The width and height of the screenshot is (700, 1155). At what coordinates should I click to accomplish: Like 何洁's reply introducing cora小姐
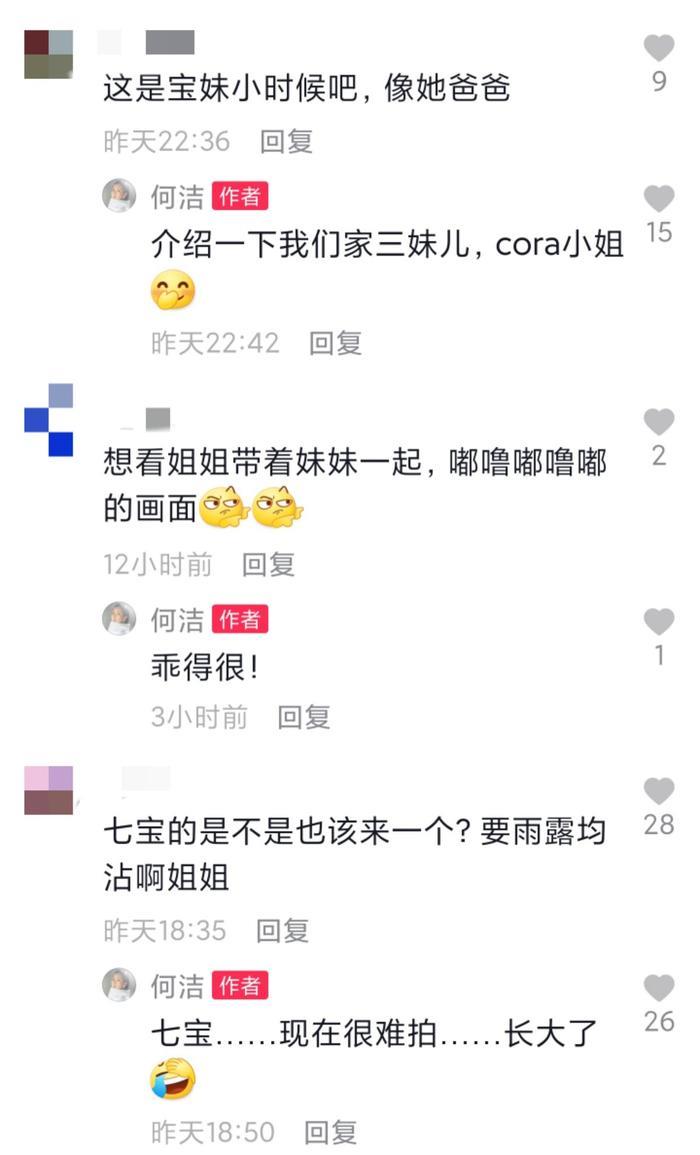coord(658,198)
